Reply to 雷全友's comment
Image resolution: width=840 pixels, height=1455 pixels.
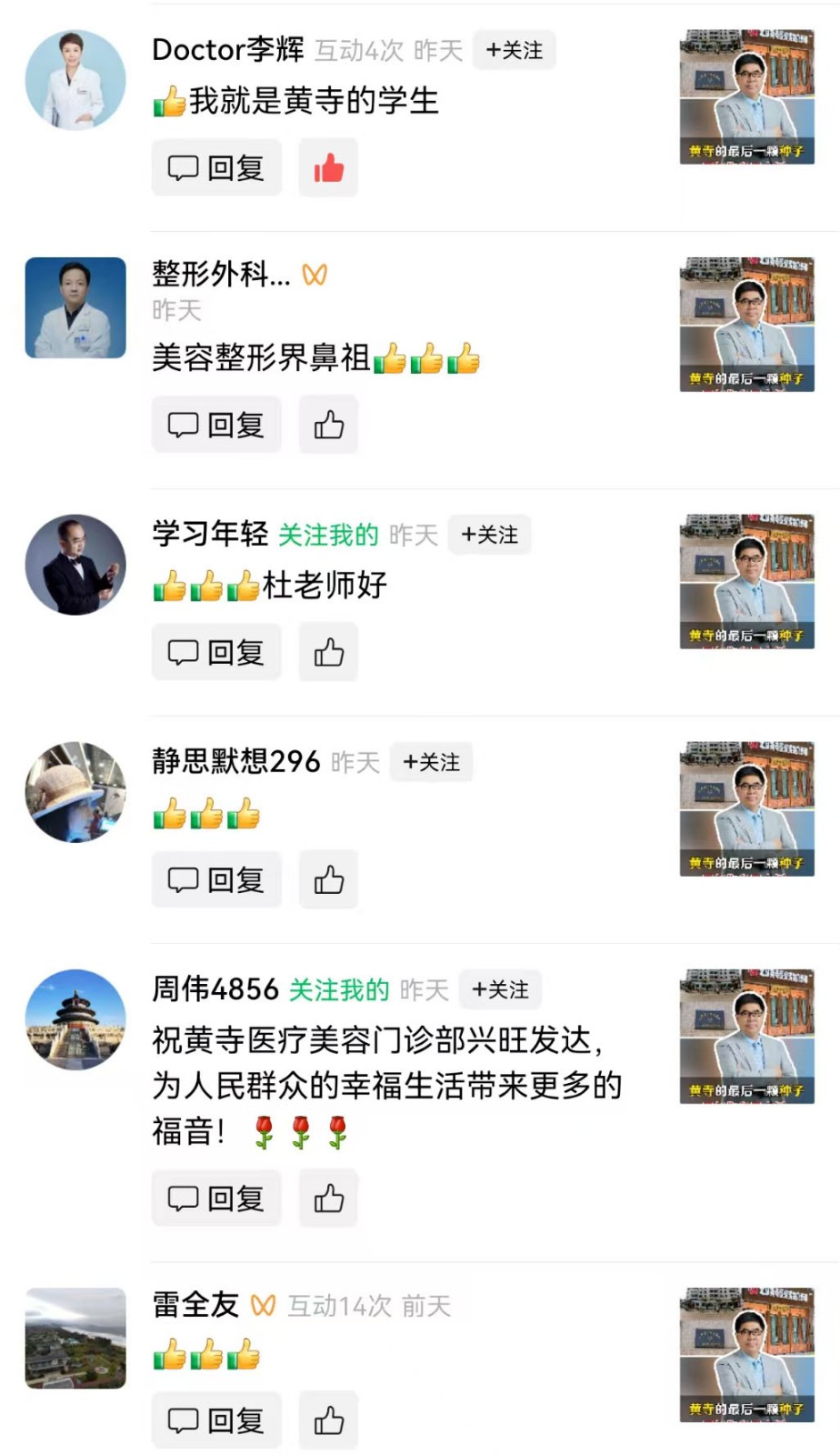(216, 1420)
